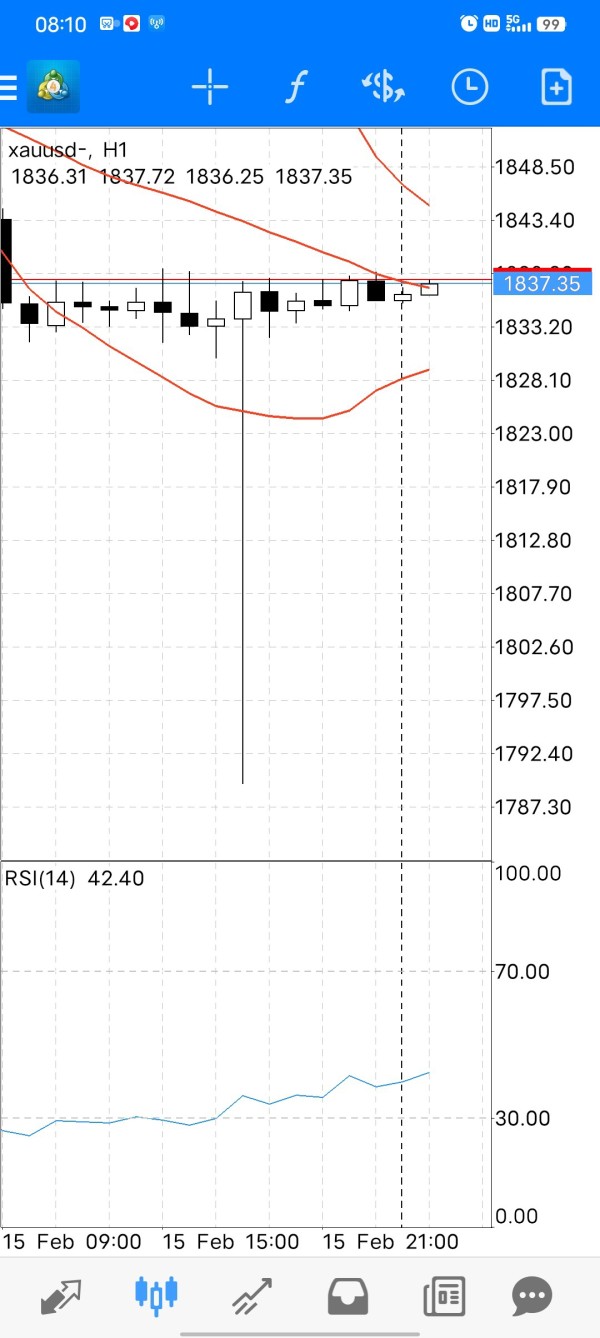Enable the crosshair cursor tool

coord(210,88)
